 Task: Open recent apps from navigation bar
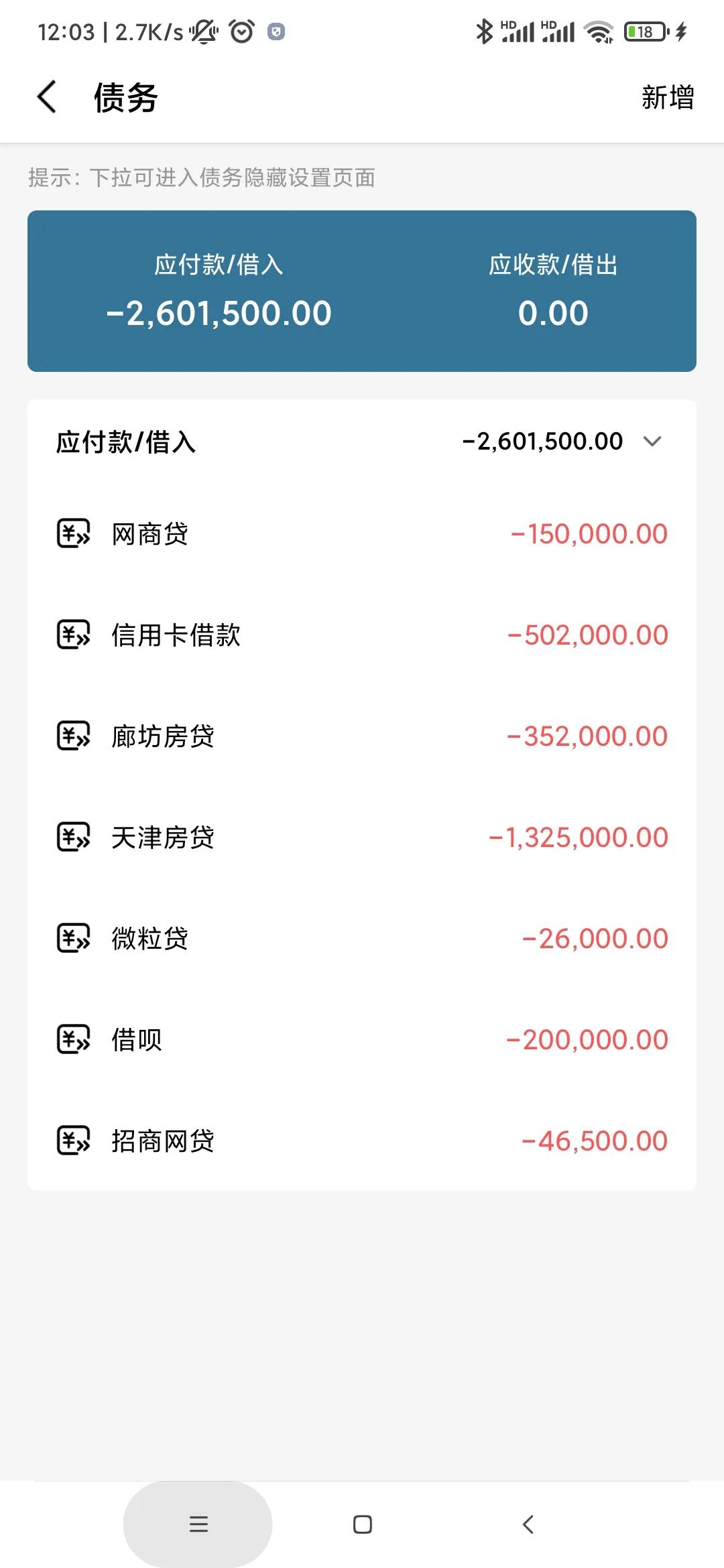click(x=198, y=1524)
